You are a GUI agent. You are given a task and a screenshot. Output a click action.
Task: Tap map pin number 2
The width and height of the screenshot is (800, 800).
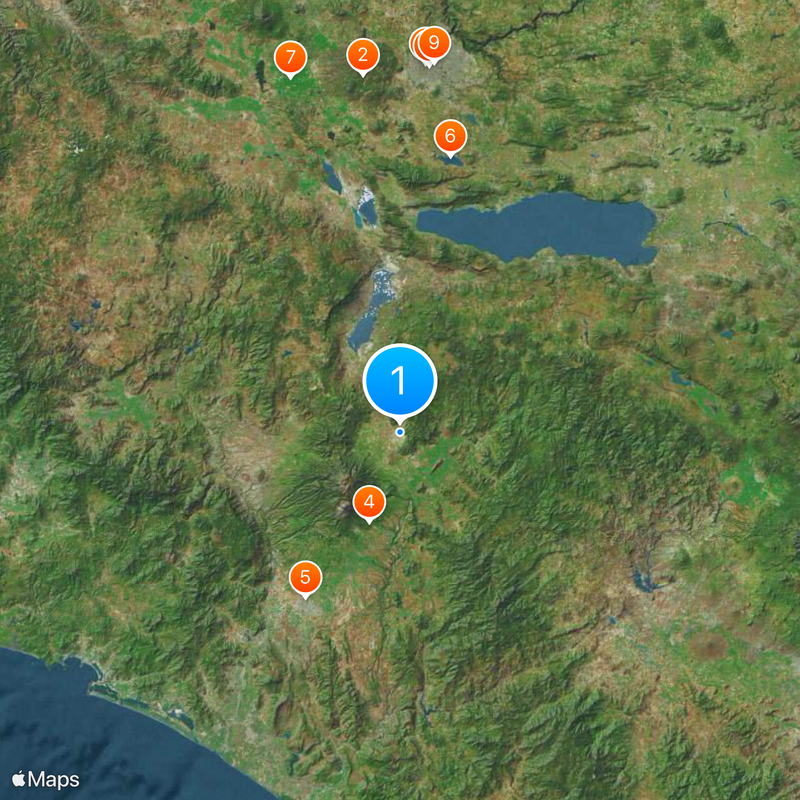(362, 56)
